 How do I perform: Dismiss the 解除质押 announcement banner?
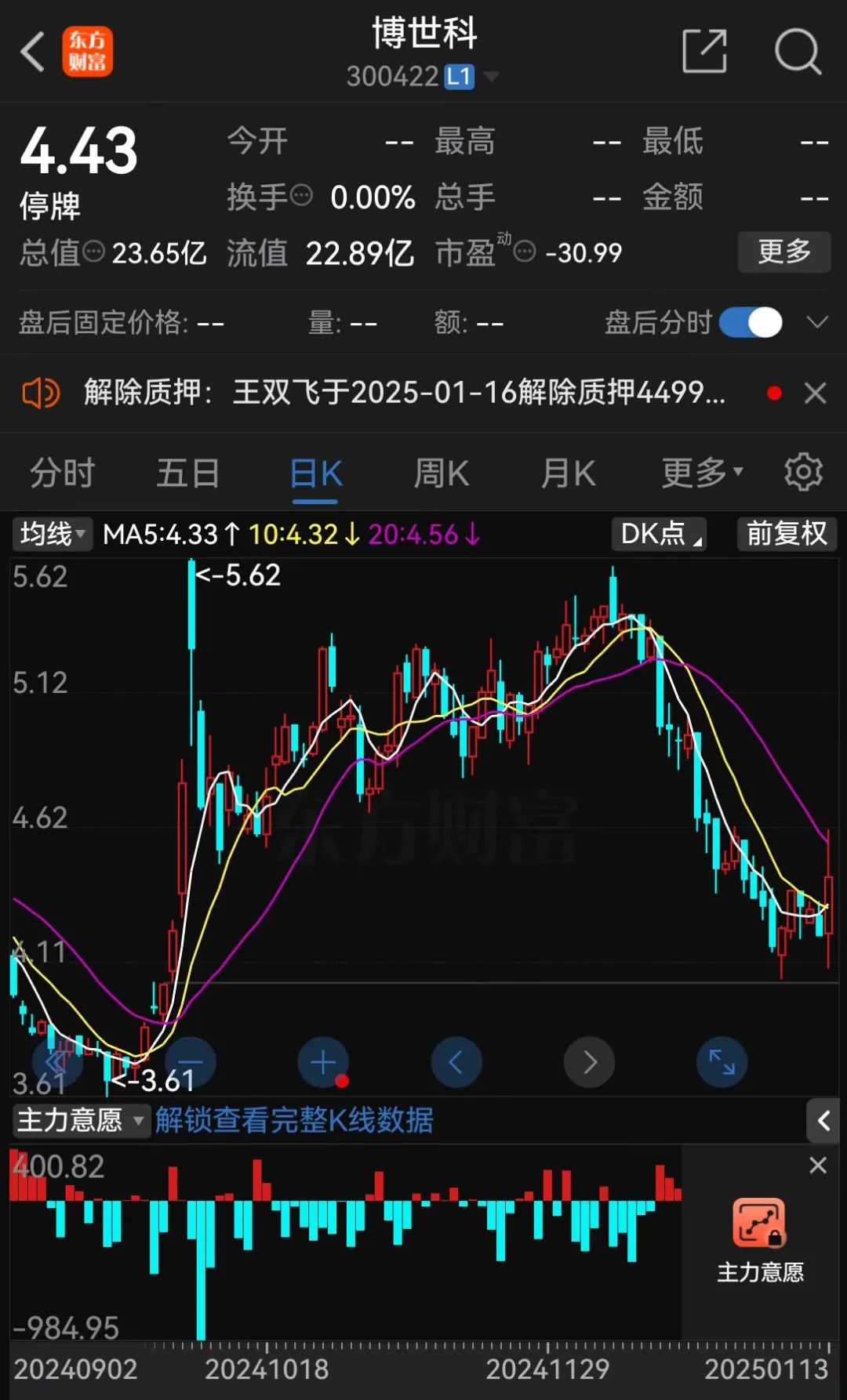816,393
